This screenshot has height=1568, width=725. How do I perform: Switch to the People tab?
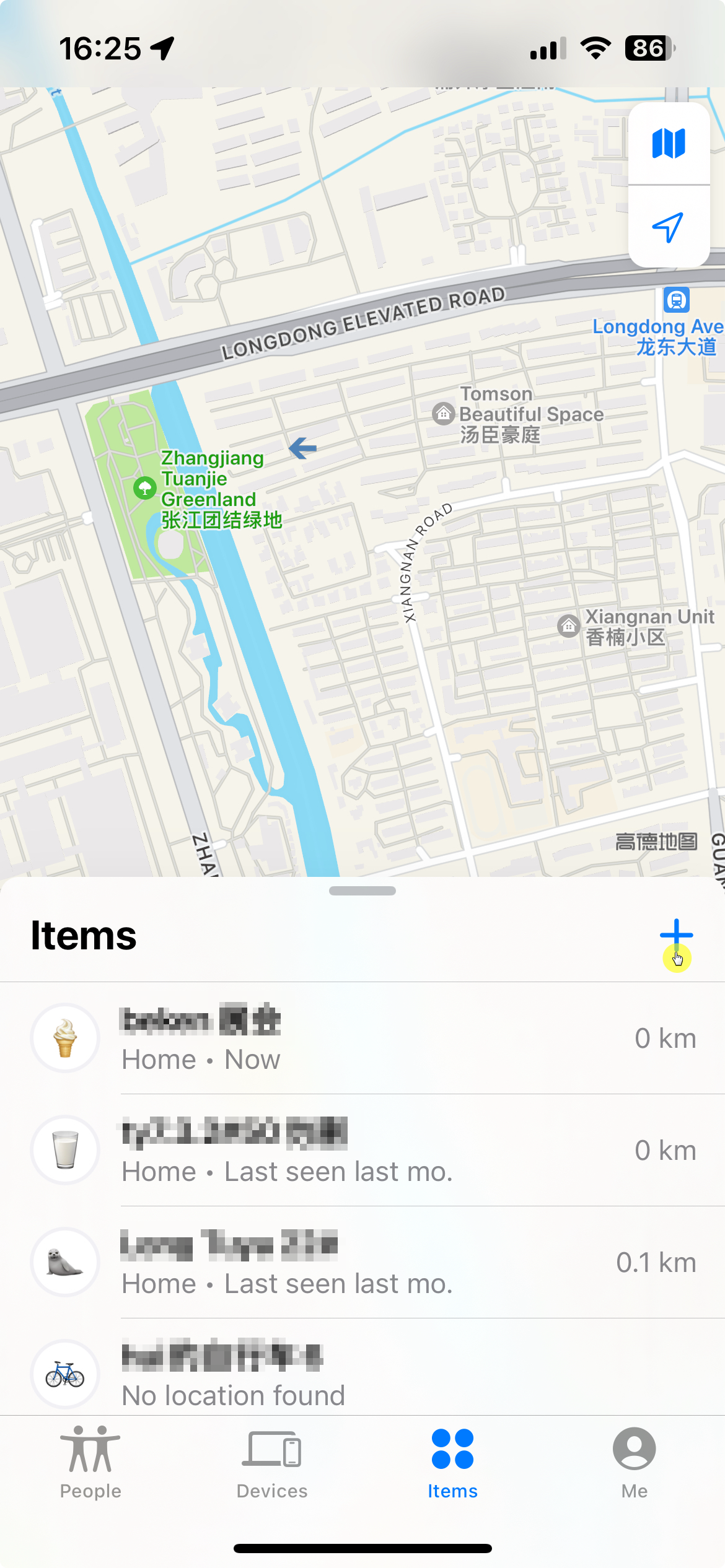90,1463
